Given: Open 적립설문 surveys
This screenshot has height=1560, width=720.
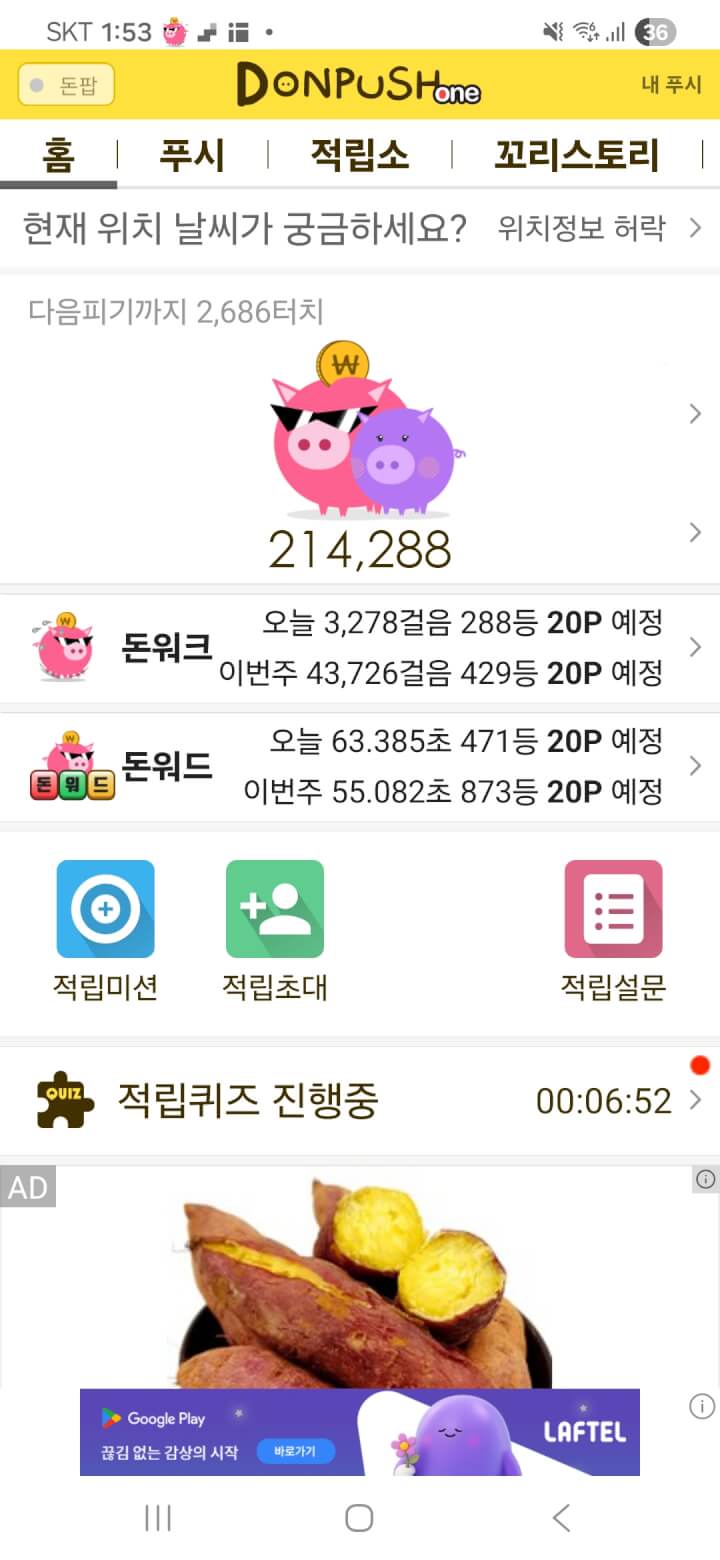Looking at the screenshot, I should (613, 930).
